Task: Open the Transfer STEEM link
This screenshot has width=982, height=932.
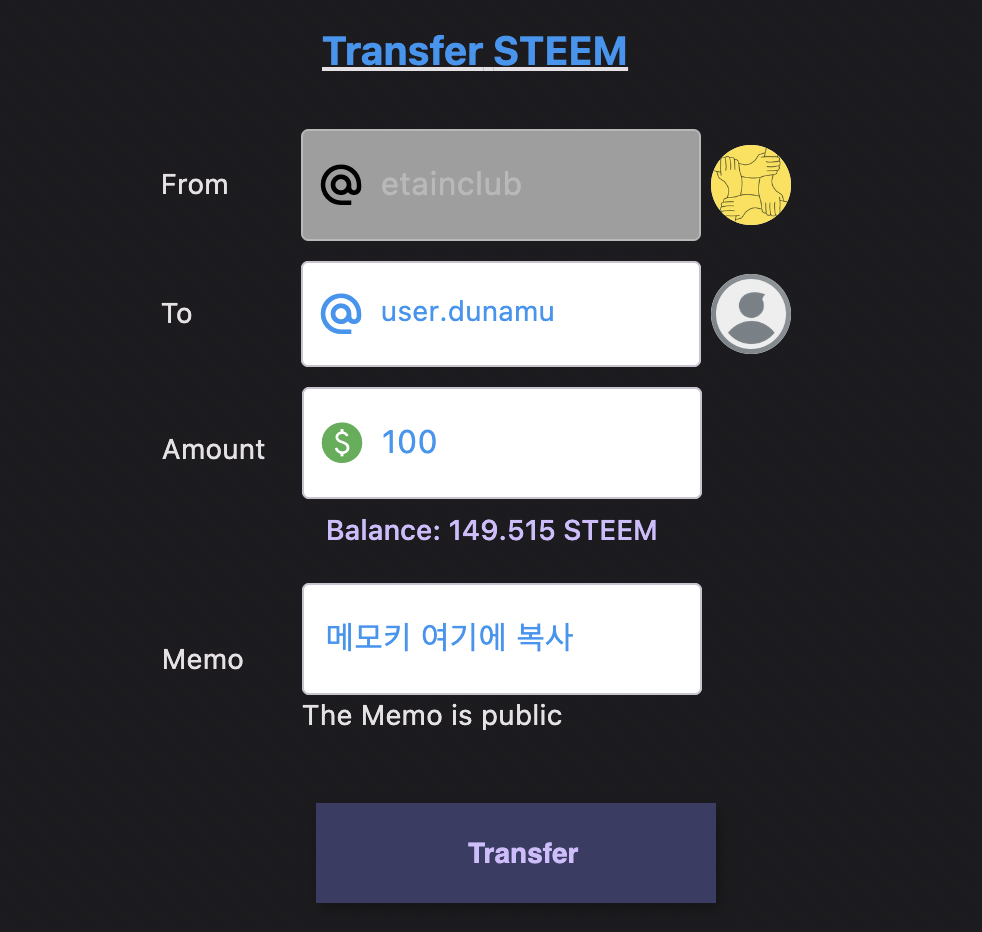Action: click(x=474, y=51)
